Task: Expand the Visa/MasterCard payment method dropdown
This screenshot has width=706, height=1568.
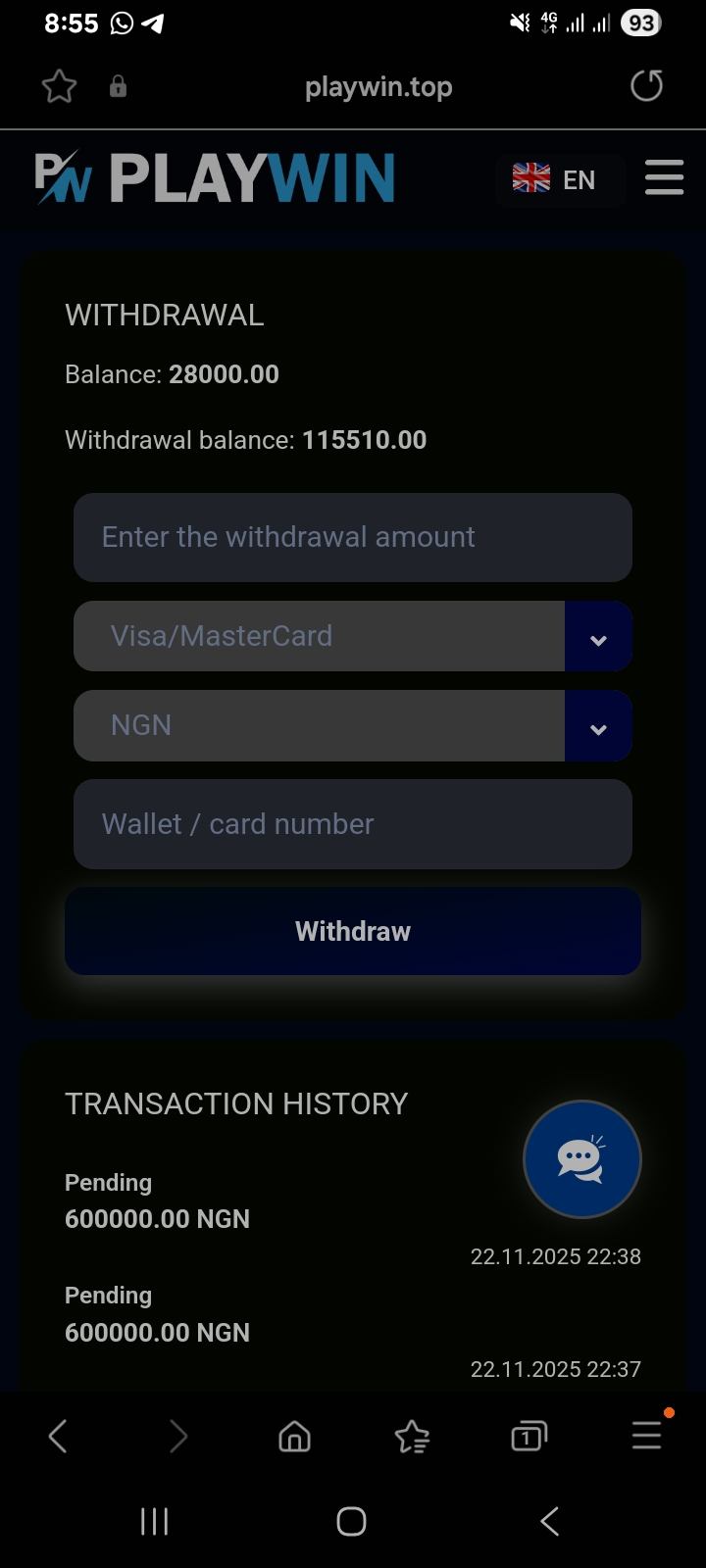Action: [x=598, y=637]
